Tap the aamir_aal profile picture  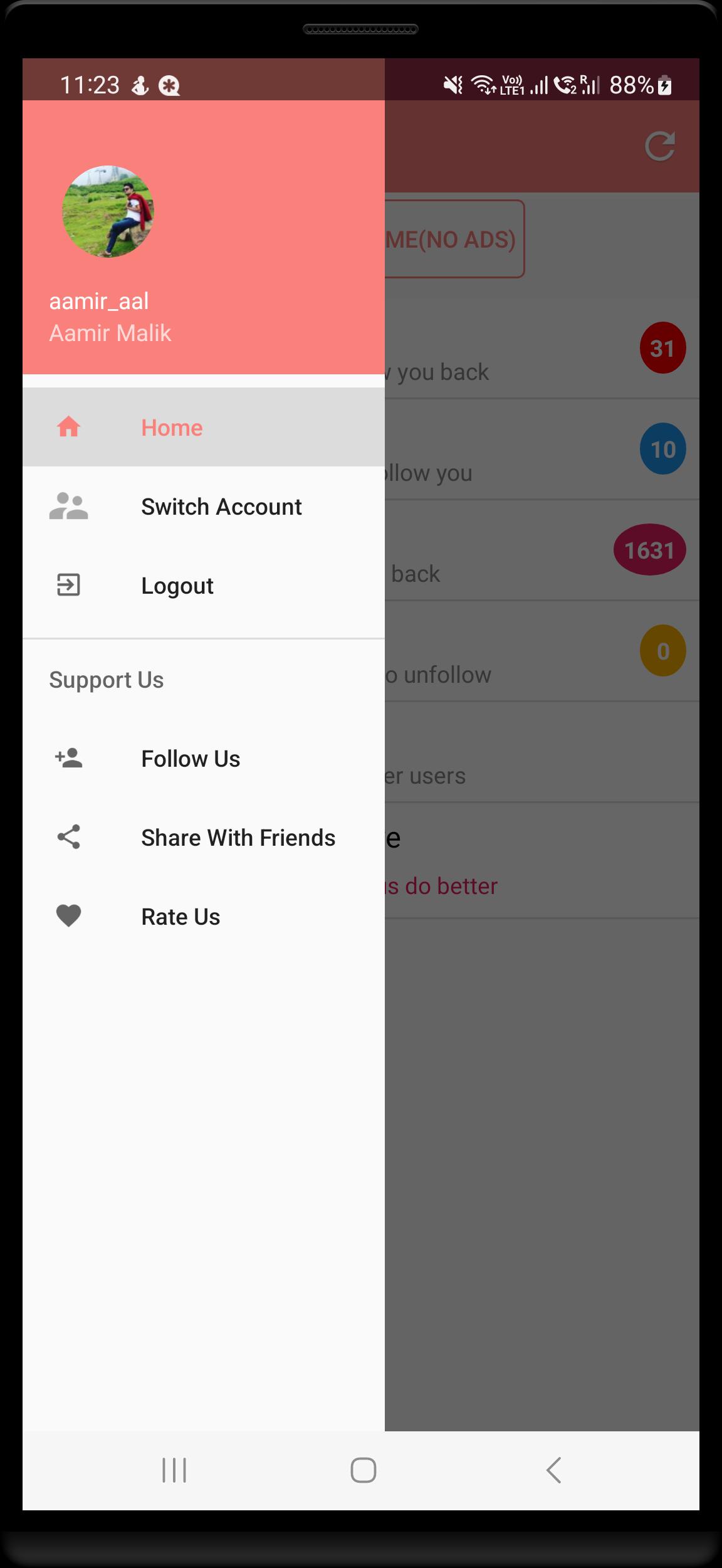[x=108, y=211]
